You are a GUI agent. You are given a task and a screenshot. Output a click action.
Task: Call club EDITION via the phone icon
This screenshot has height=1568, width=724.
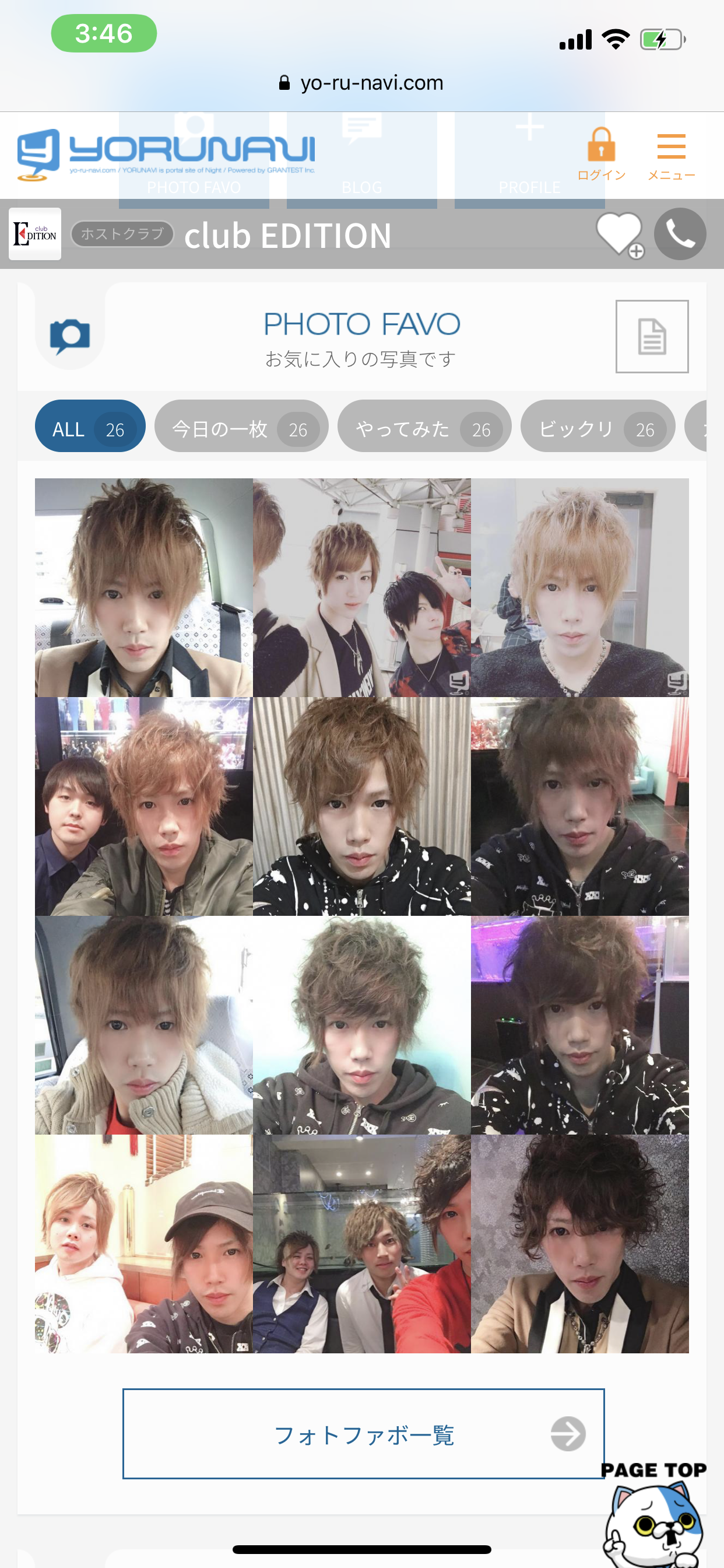point(680,235)
